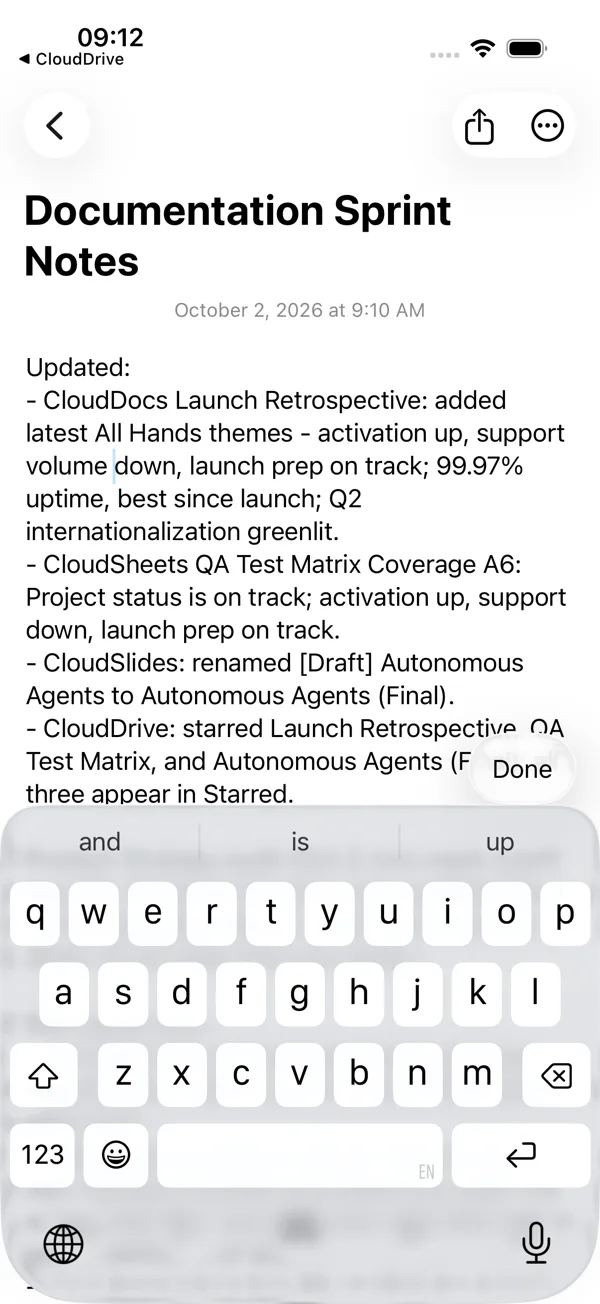600x1304 pixels.
Task: Enable the shift key
Action: pos(42,1075)
